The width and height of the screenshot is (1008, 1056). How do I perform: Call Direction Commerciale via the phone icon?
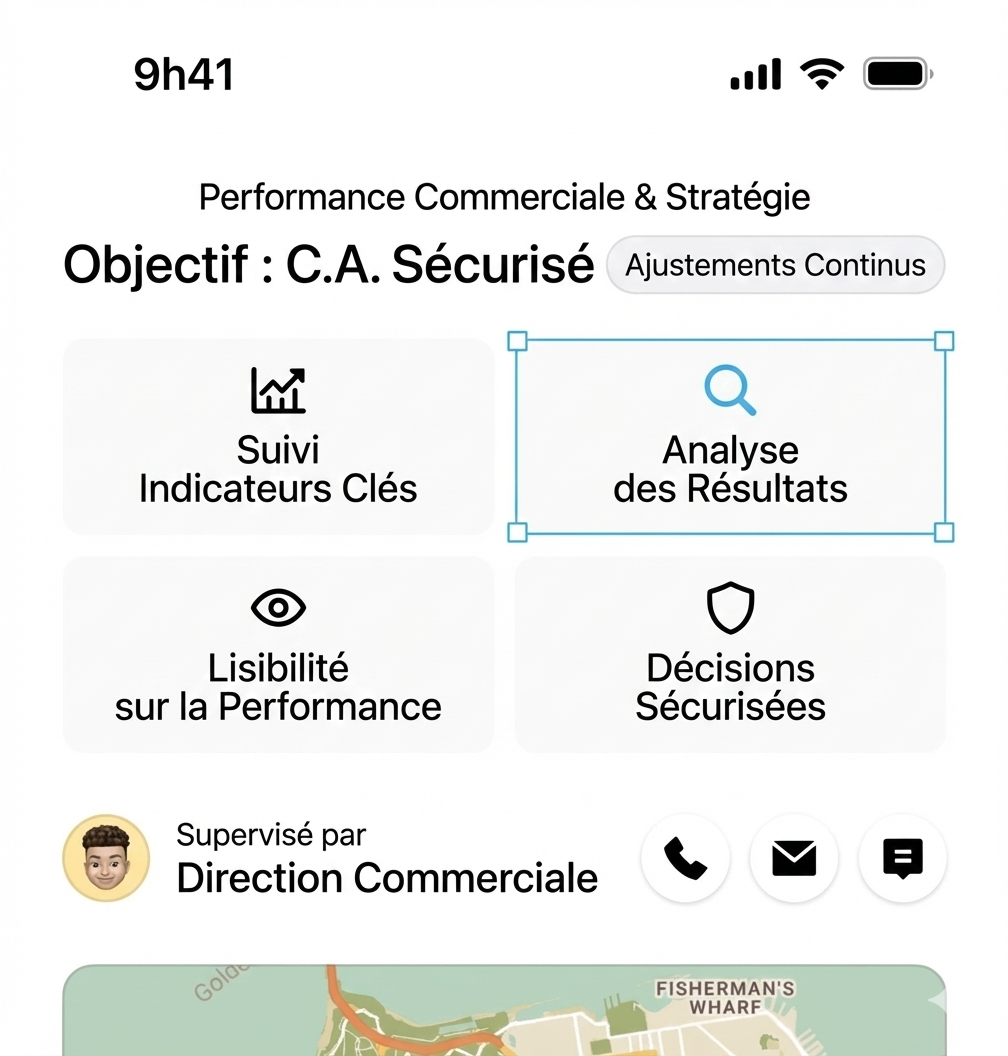click(685, 859)
